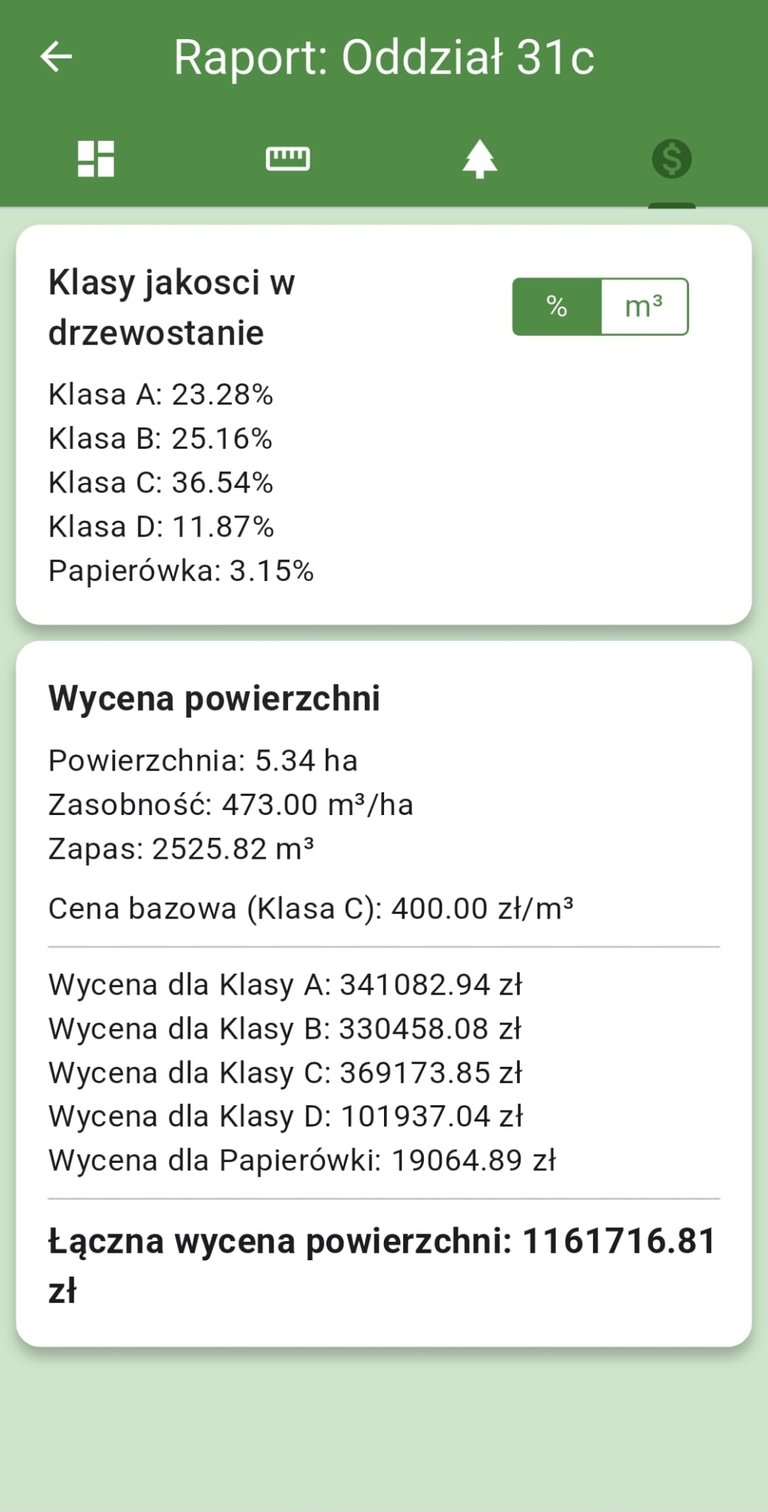Select the dollar valuation tab
This screenshot has width=768, height=1512.
coord(672,159)
